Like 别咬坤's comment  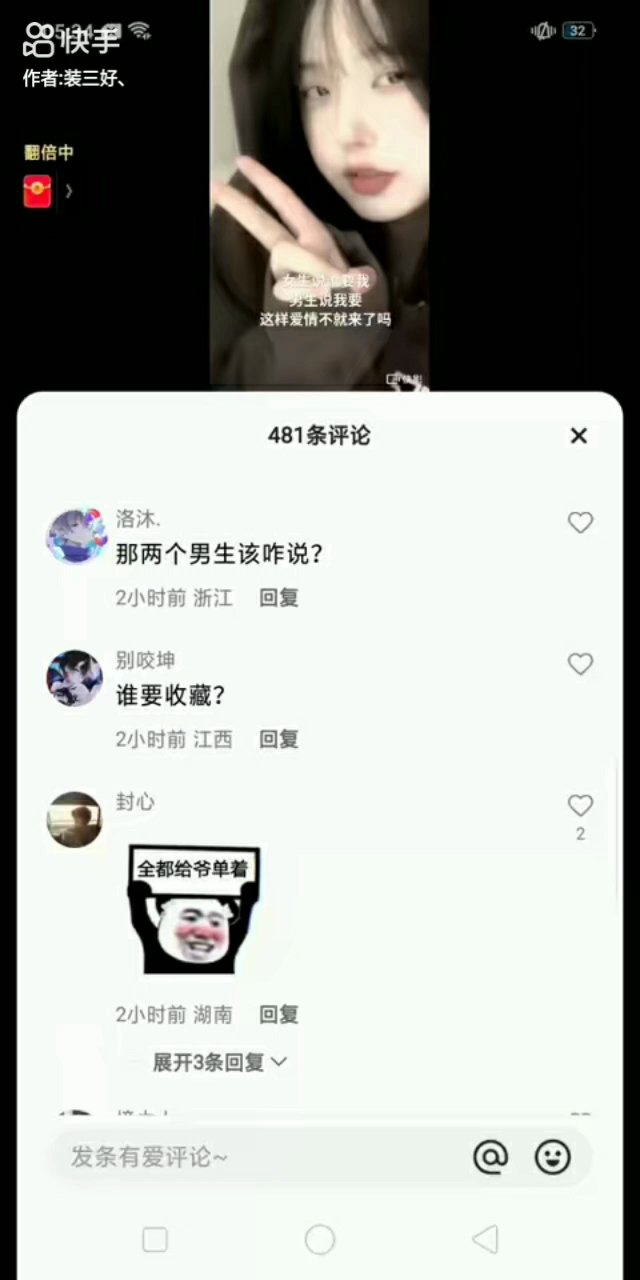point(580,664)
